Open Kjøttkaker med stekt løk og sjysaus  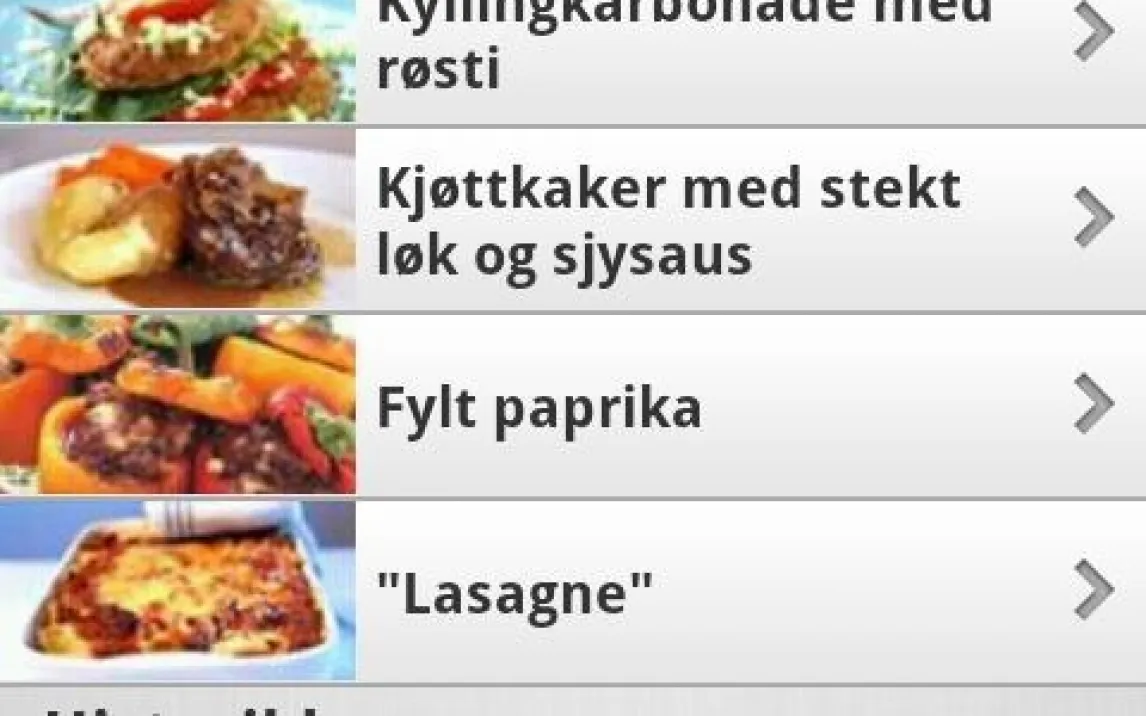tap(668, 220)
